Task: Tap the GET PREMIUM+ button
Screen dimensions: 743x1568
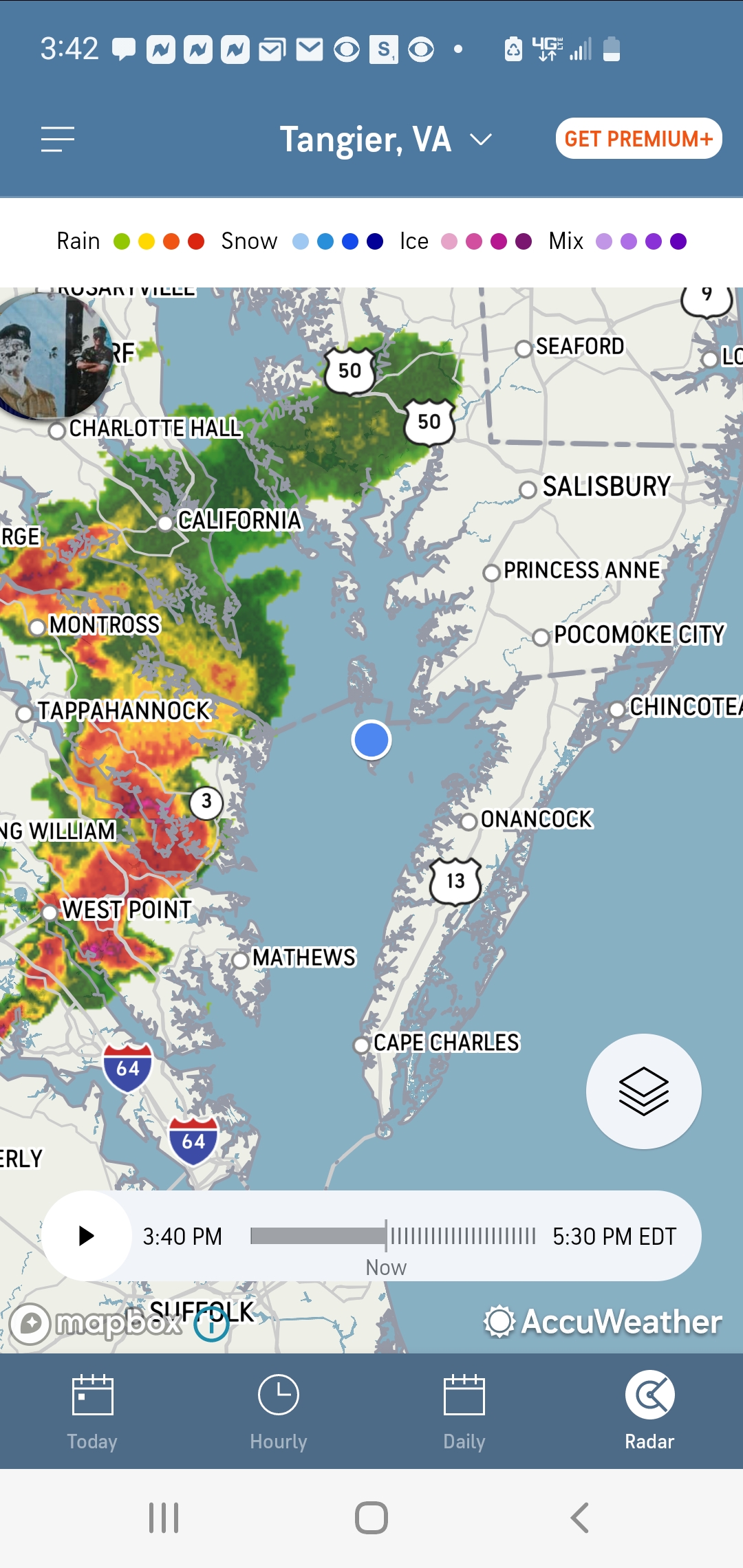Action: (x=638, y=139)
